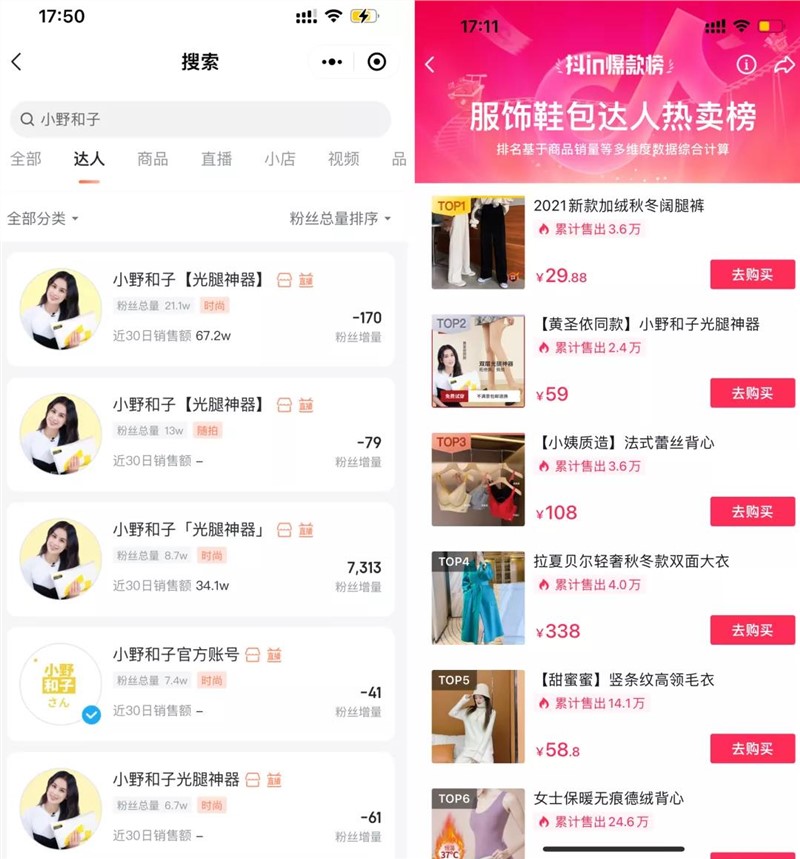Switch to the 小店 tab

(280, 159)
